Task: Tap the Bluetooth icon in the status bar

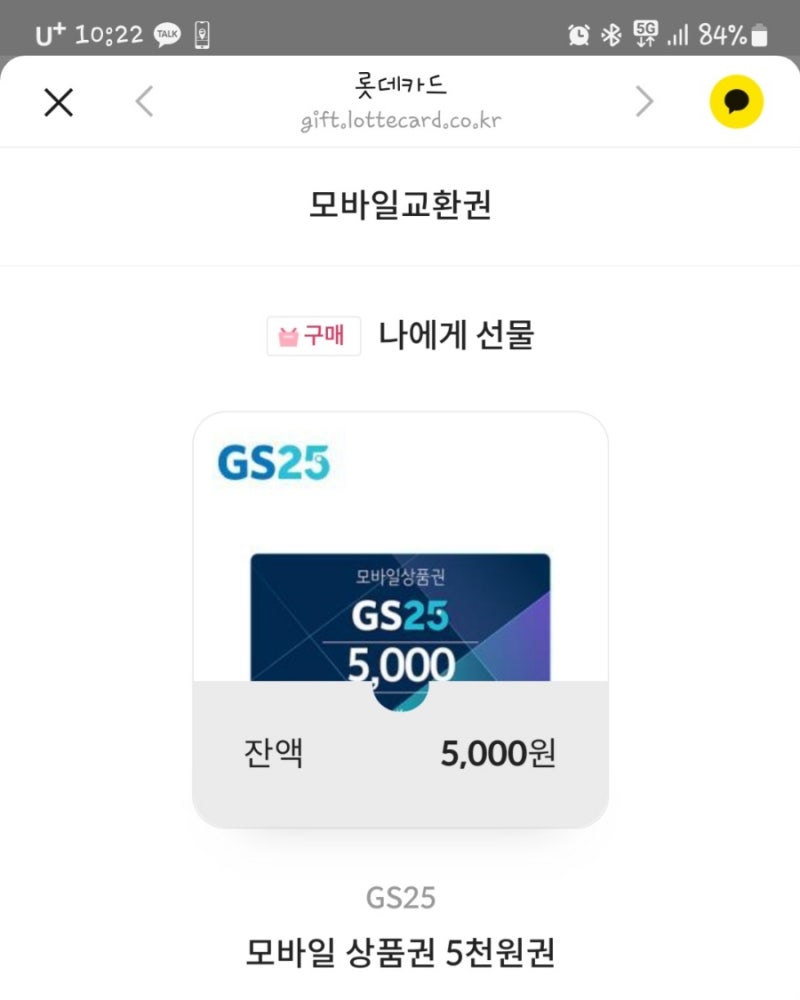Action: point(613,33)
